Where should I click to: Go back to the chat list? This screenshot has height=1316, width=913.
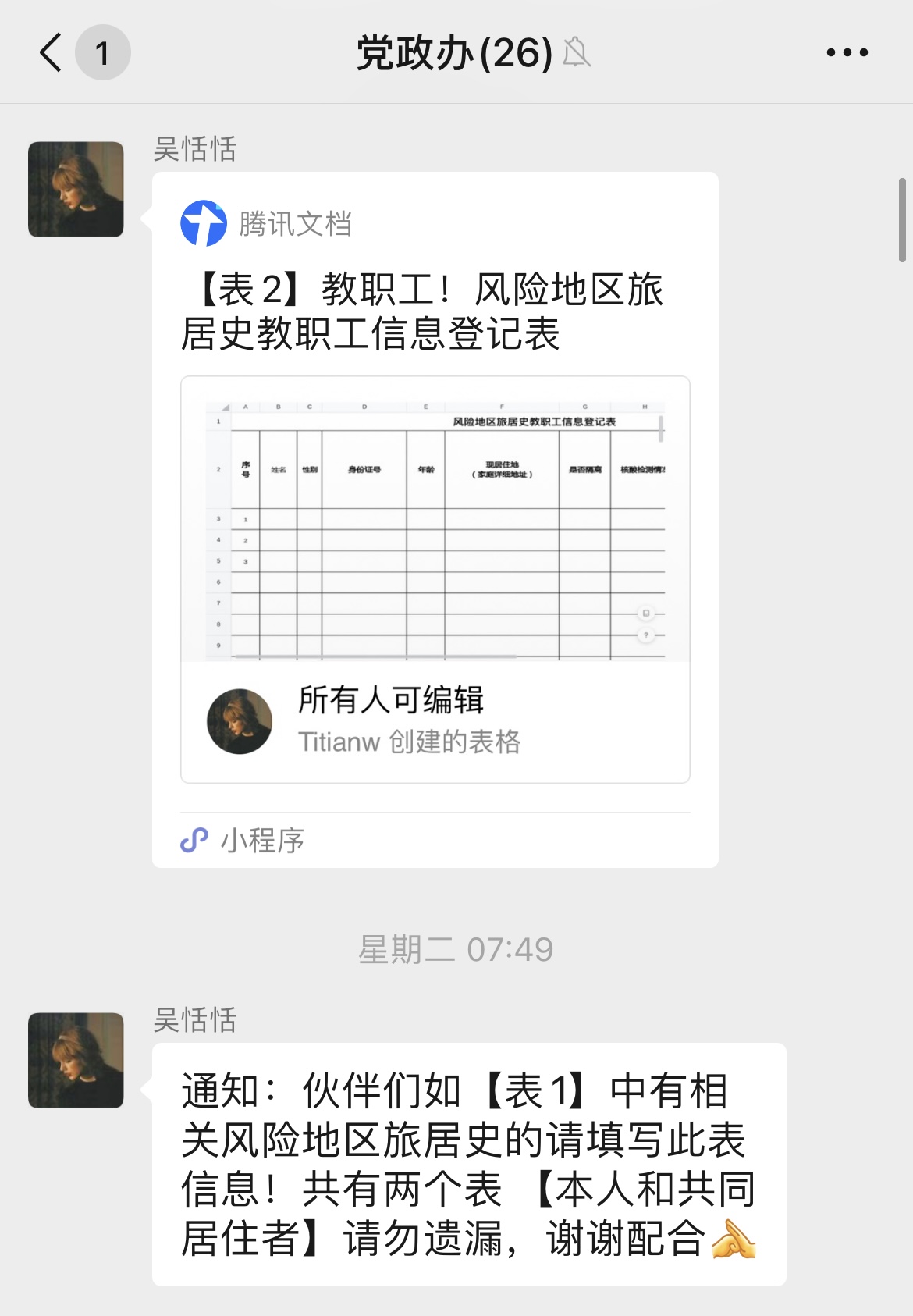[52, 53]
